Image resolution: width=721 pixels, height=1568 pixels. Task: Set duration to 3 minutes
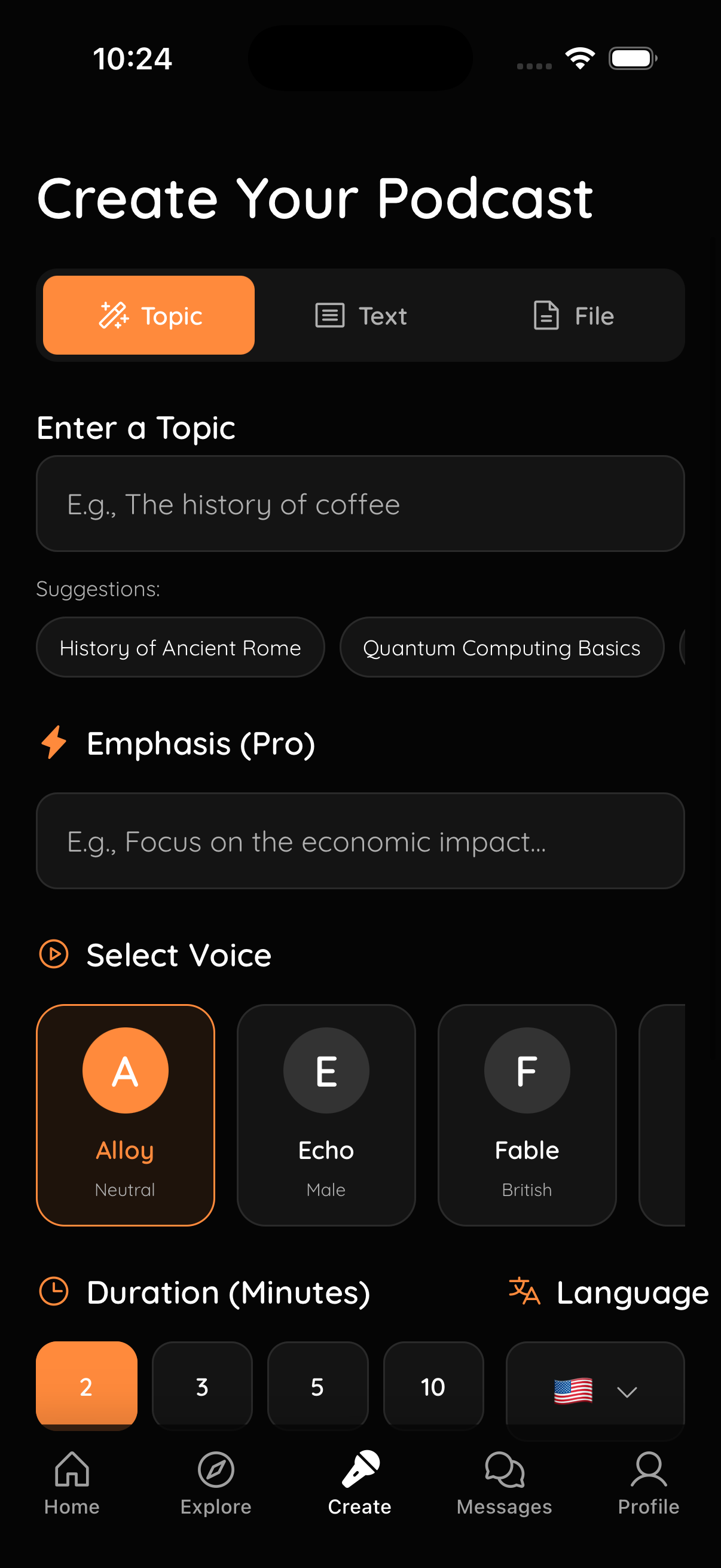tap(202, 1386)
